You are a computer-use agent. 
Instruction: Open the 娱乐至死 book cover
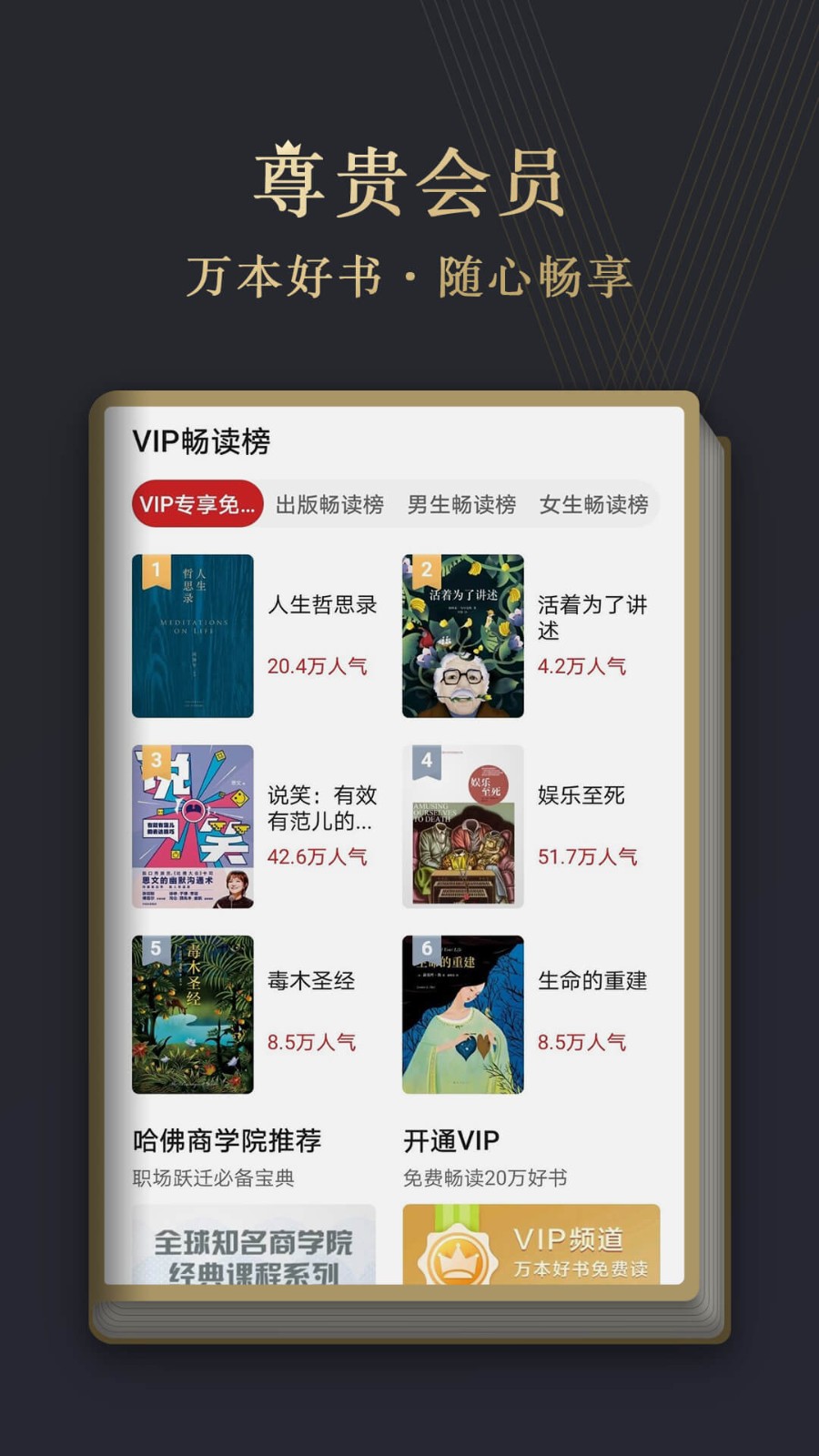click(463, 826)
